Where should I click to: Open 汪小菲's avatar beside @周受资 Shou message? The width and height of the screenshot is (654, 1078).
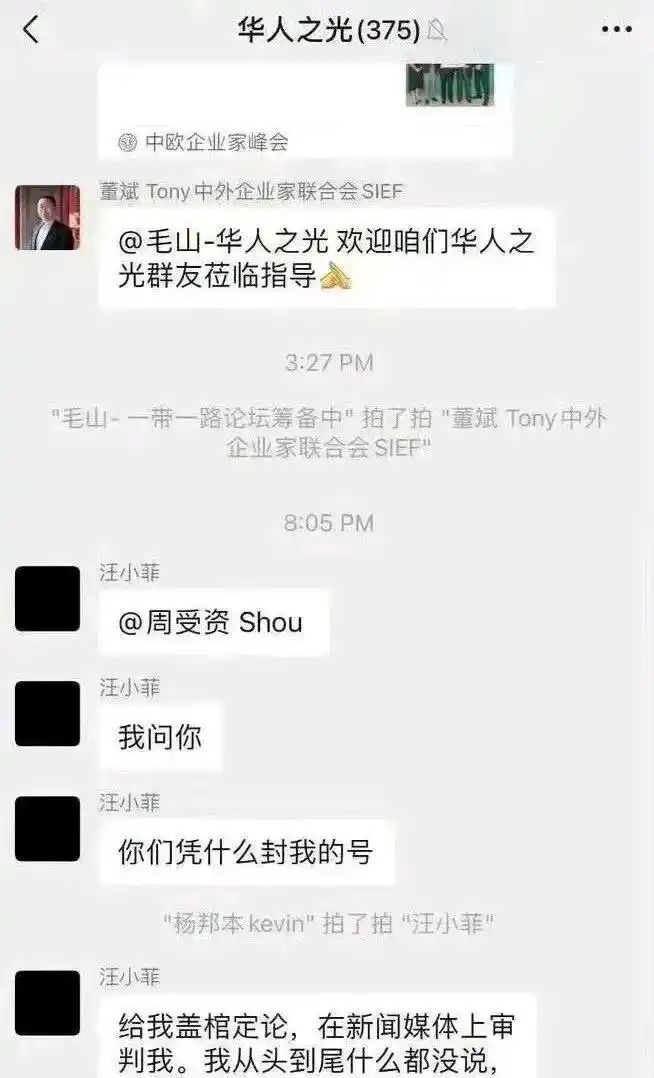(47, 599)
